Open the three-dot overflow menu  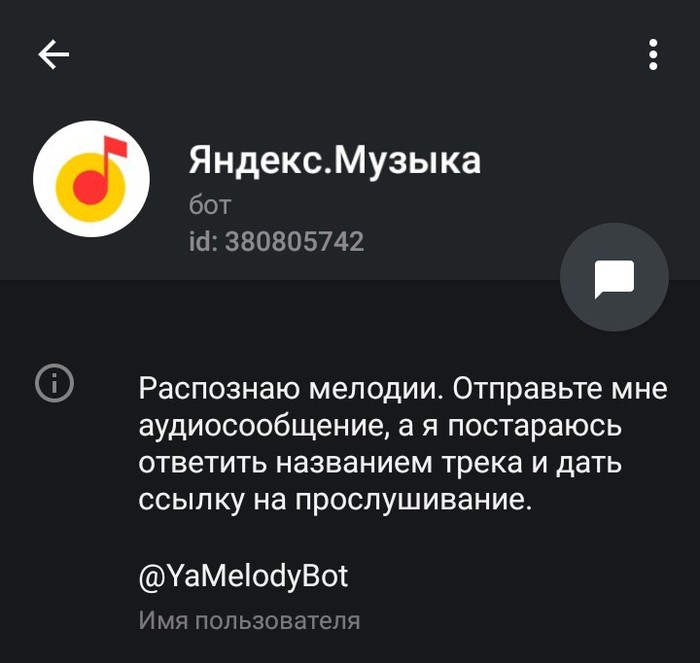(x=653, y=55)
